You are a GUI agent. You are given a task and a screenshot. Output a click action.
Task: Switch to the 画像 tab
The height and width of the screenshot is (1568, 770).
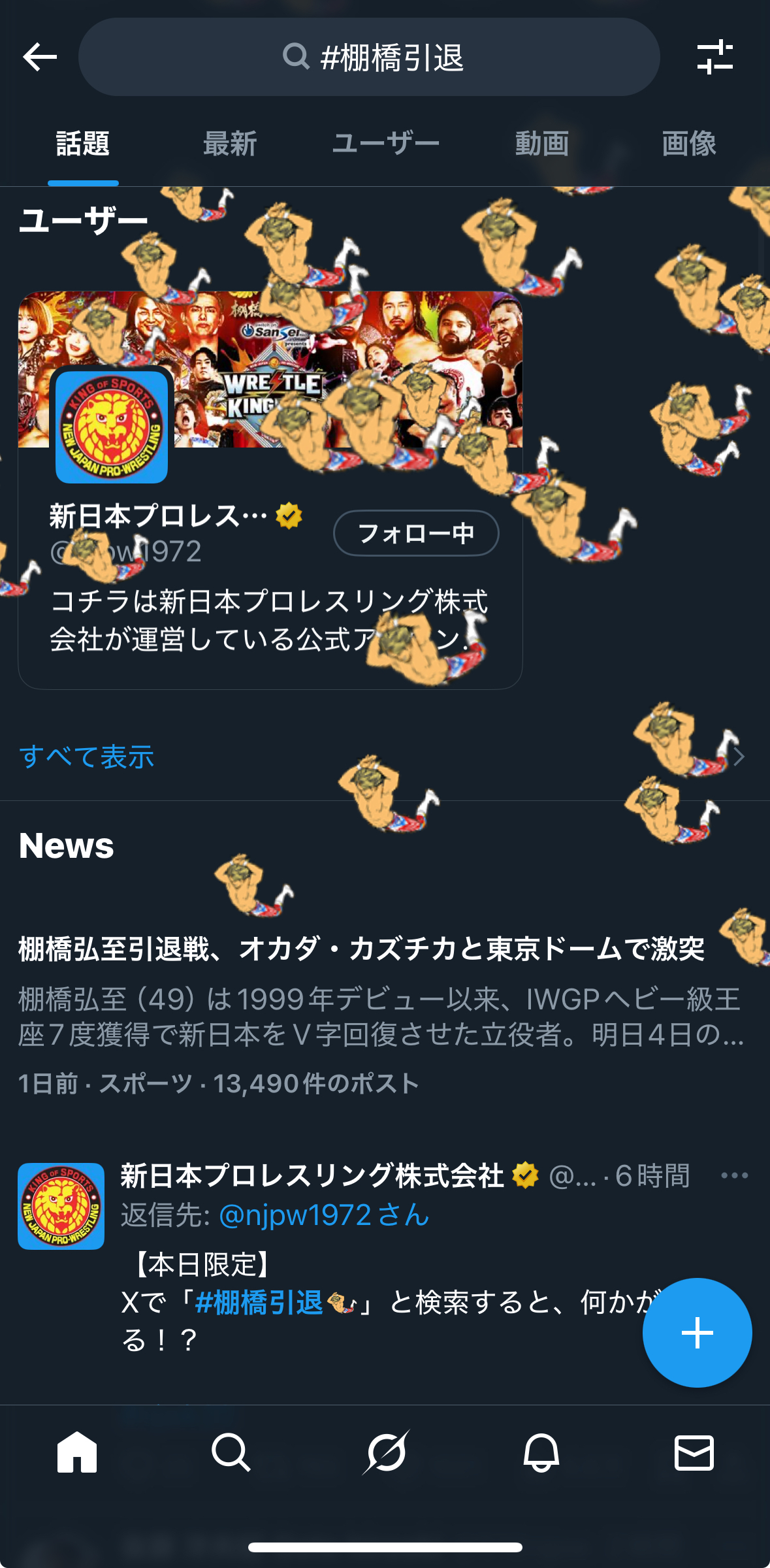689,144
